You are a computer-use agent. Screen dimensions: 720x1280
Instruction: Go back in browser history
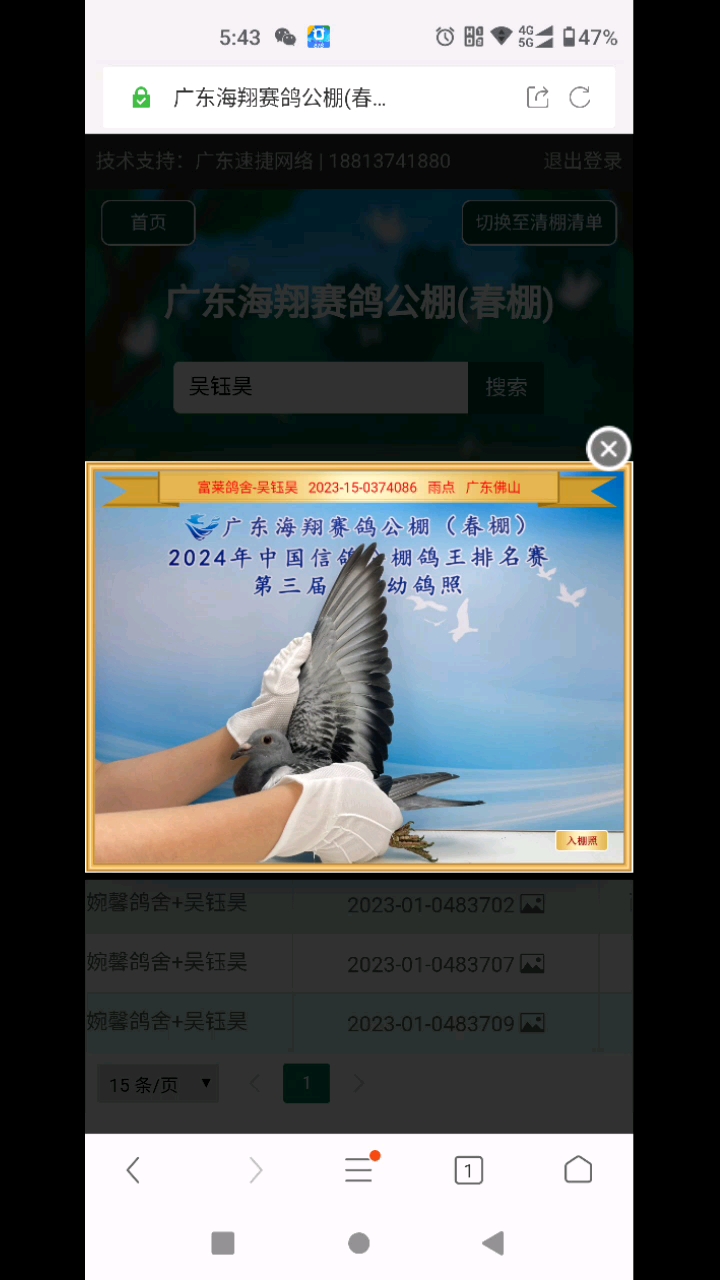tap(133, 1170)
